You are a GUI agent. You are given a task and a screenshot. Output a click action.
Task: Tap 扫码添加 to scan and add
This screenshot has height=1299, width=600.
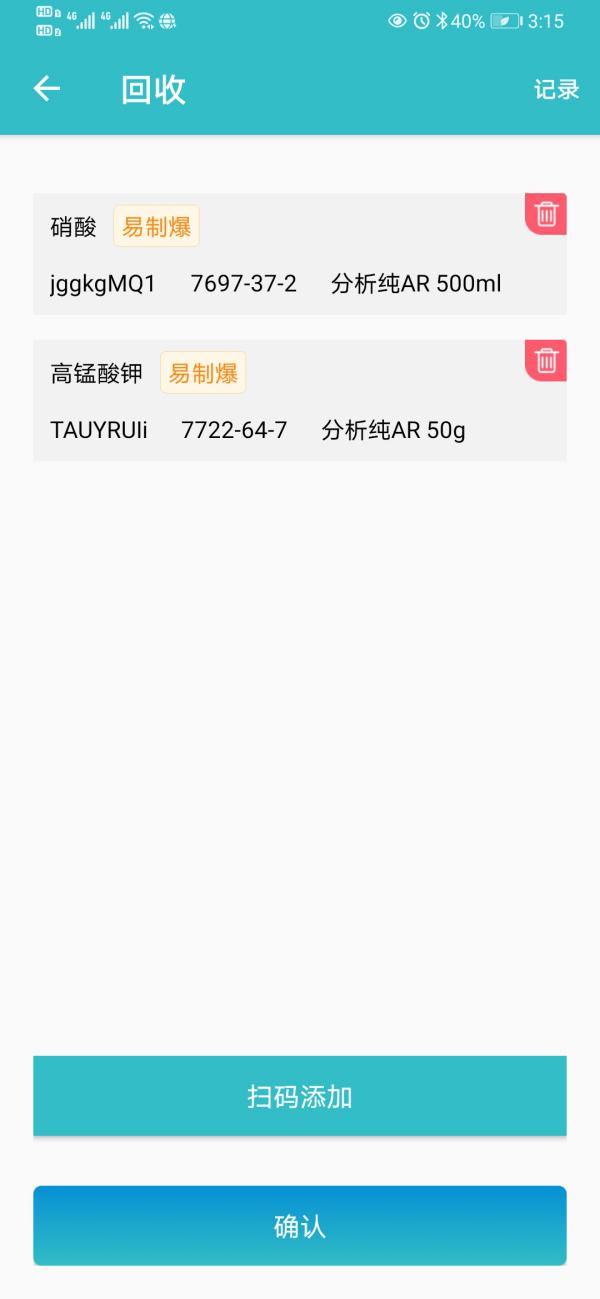(300, 1096)
